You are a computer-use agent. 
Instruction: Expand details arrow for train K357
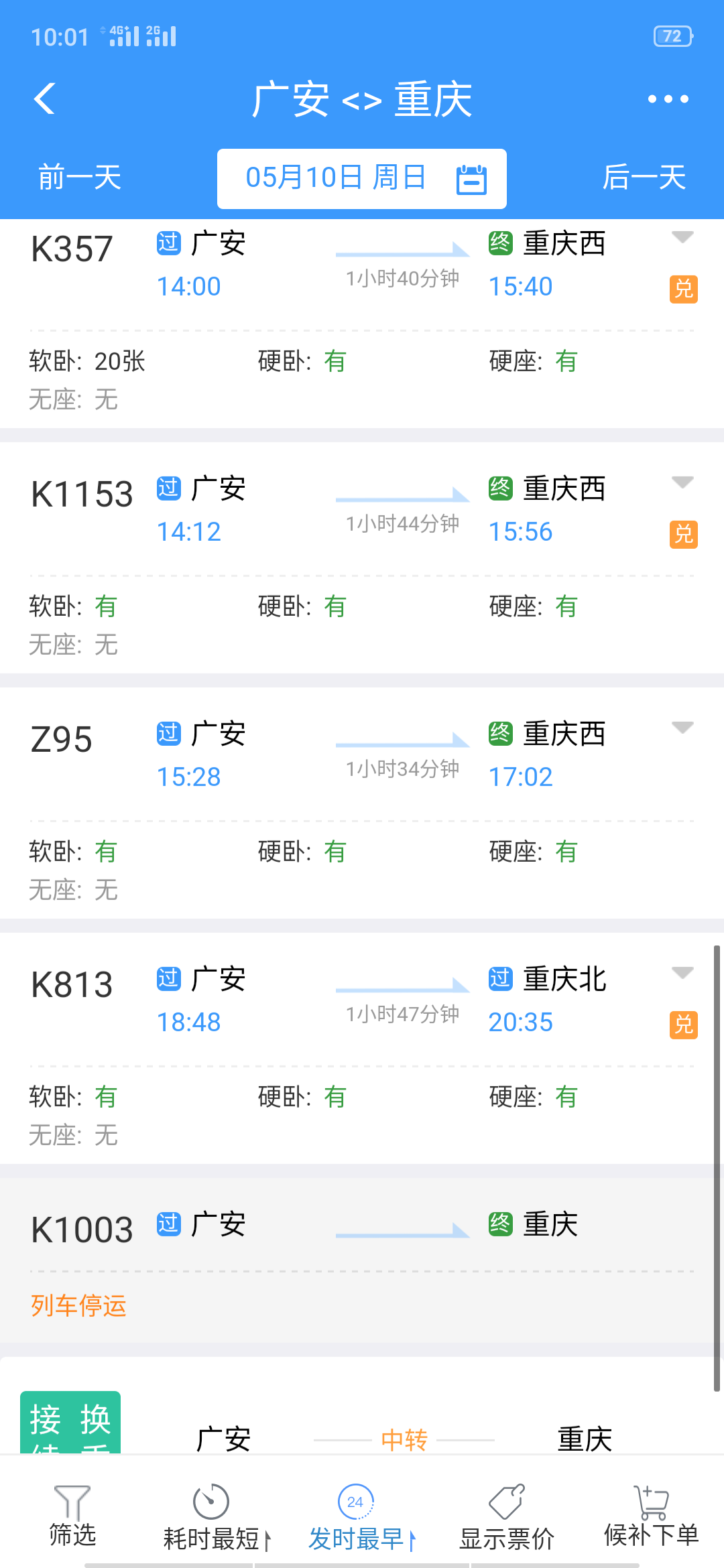(x=682, y=237)
